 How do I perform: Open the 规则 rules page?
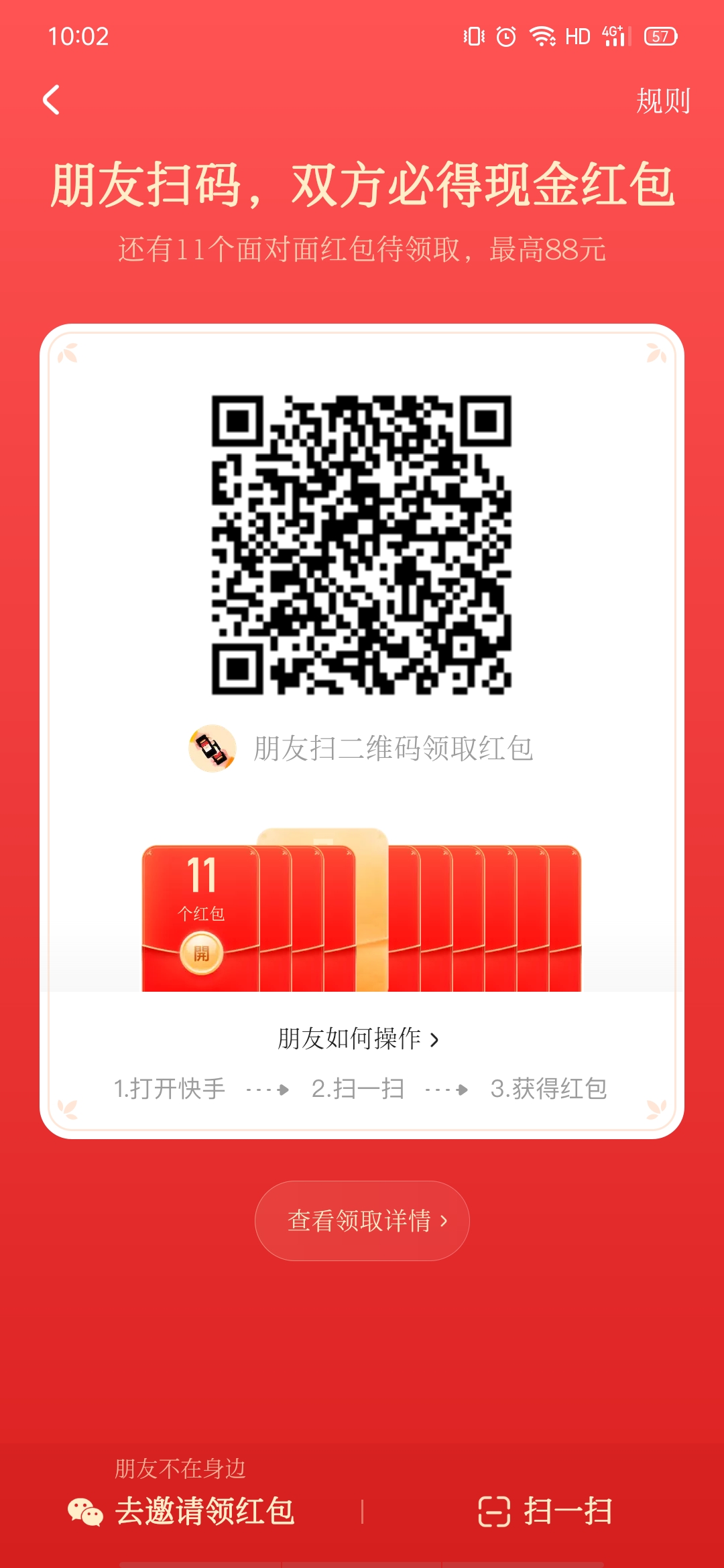(x=662, y=101)
